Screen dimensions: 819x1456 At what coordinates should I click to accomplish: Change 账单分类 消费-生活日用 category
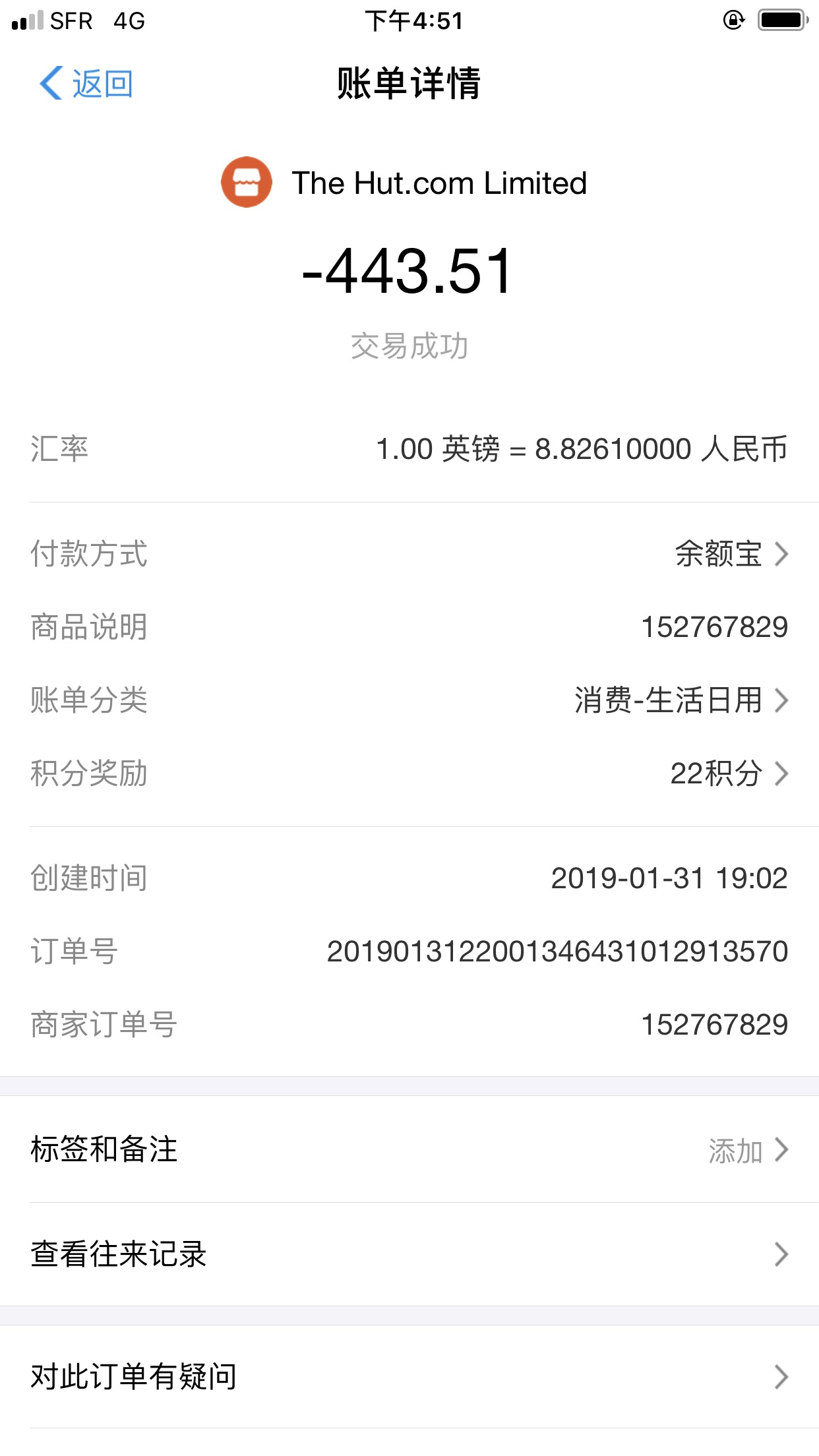pos(409,700)
